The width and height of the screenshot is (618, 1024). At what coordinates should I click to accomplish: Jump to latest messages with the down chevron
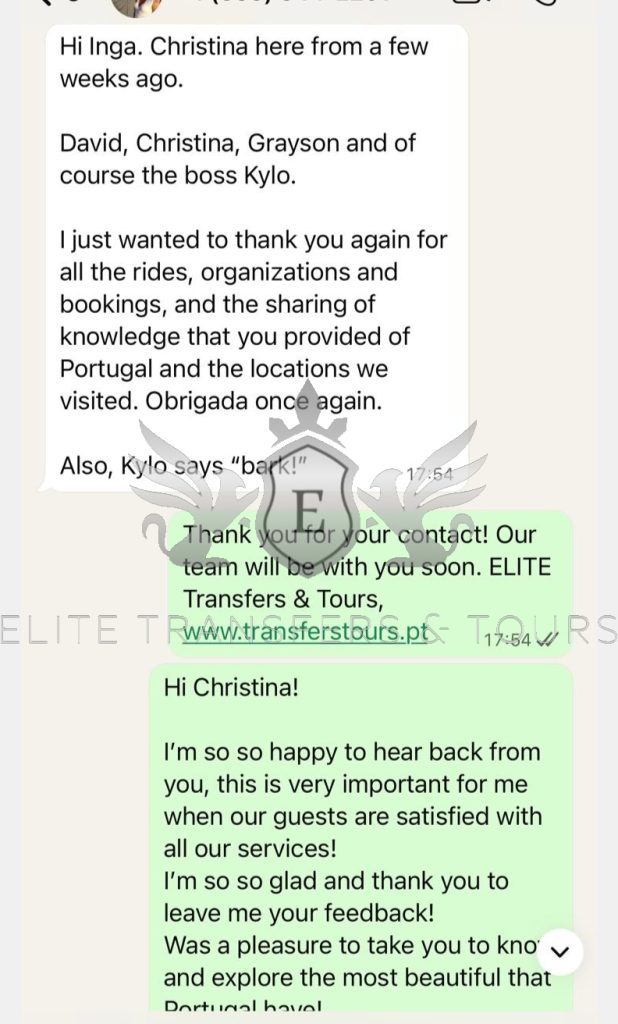click(560, 949)
